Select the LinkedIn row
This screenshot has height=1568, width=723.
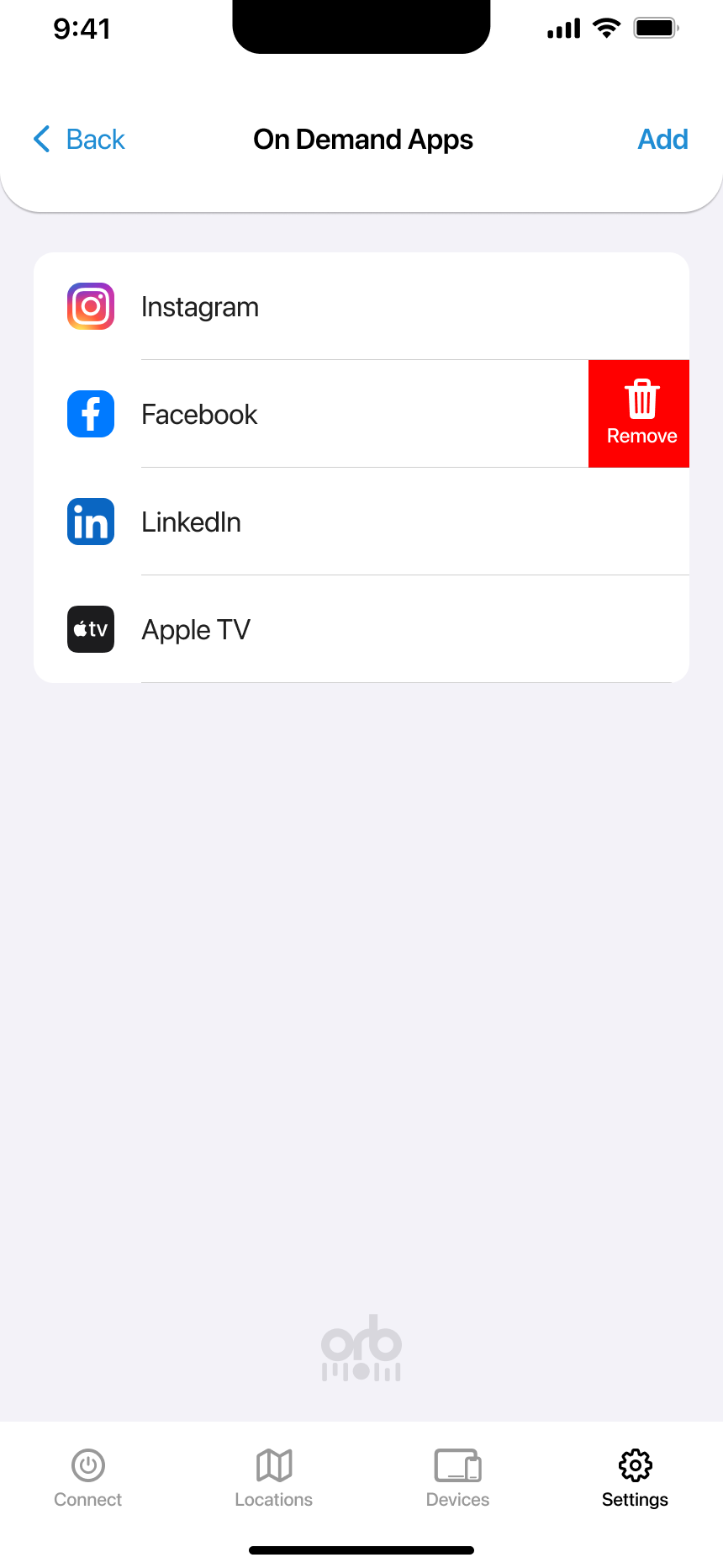point(361,522)
